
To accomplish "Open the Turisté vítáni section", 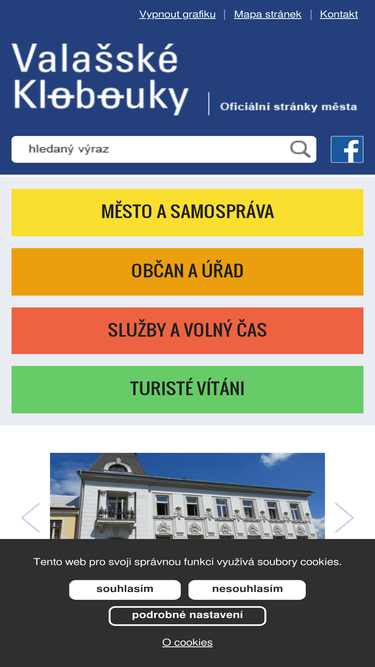I will [x=188, y=389].
